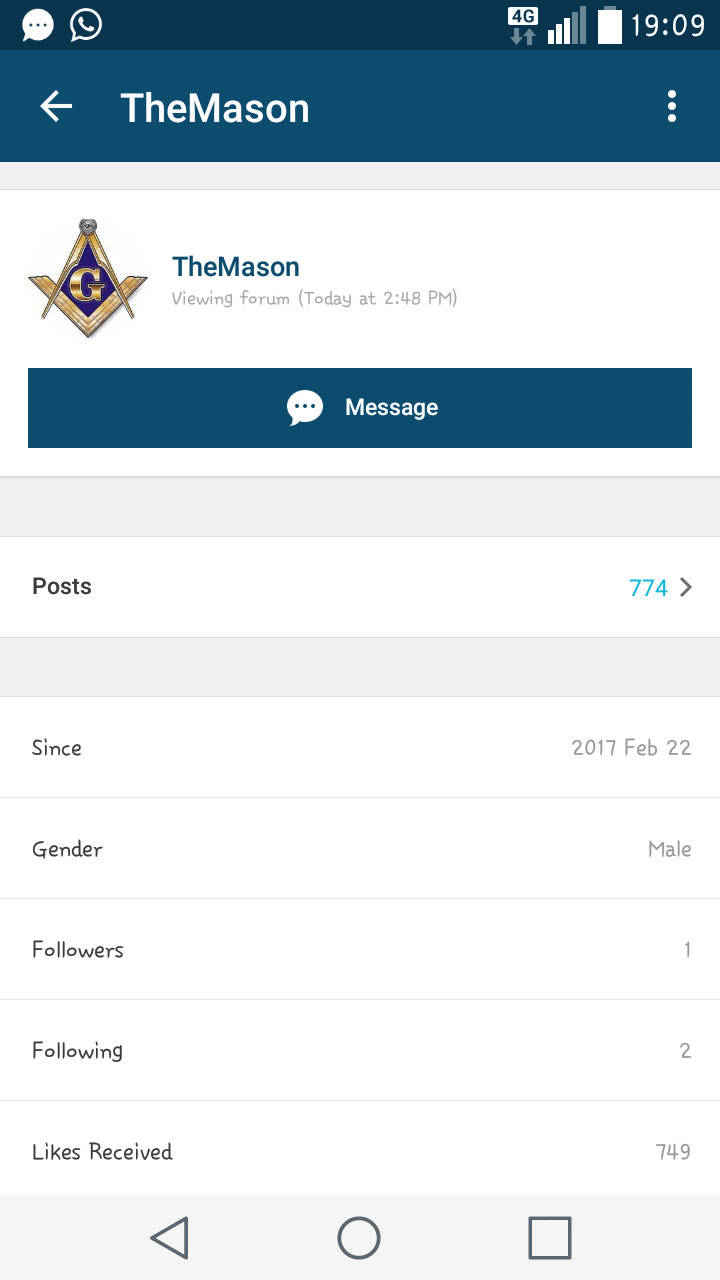Tap the system back triangle

click(x=170, y=1238)
